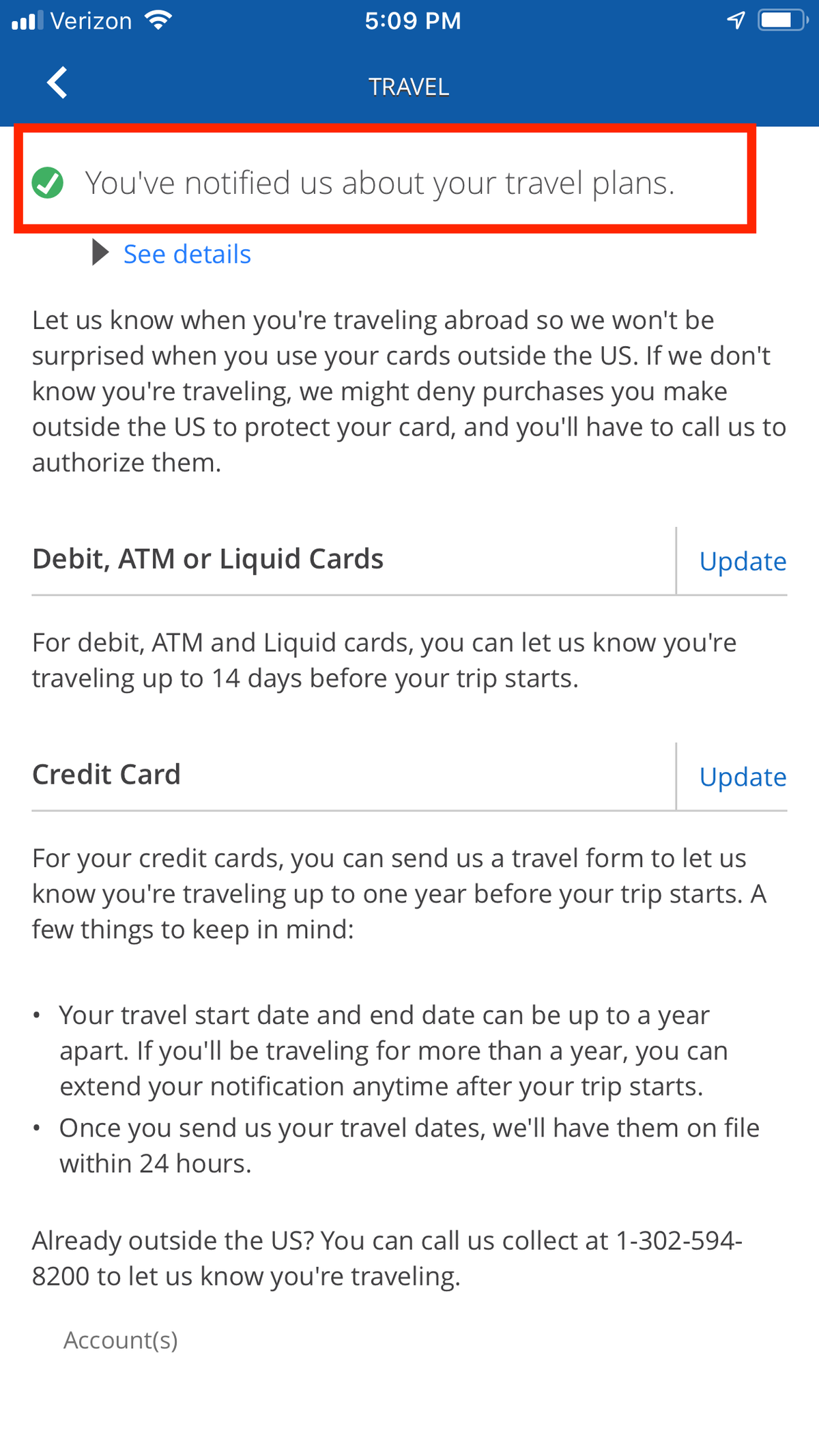
Task: Go back from the Travel screen
Action: point(57,83)
